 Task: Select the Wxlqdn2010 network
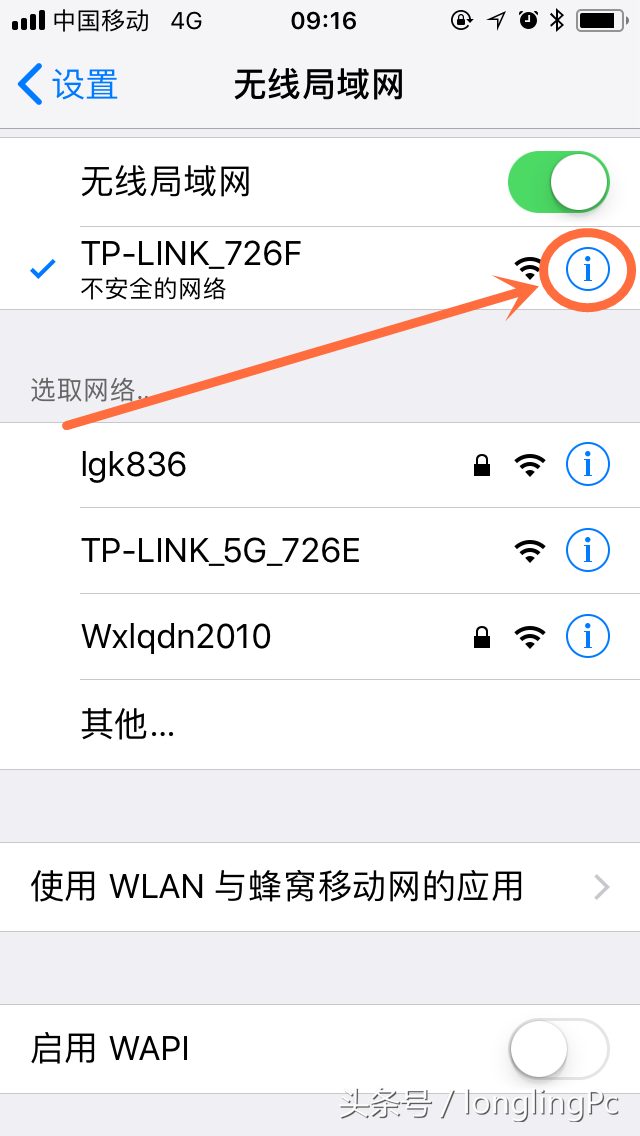coord(320,637)
